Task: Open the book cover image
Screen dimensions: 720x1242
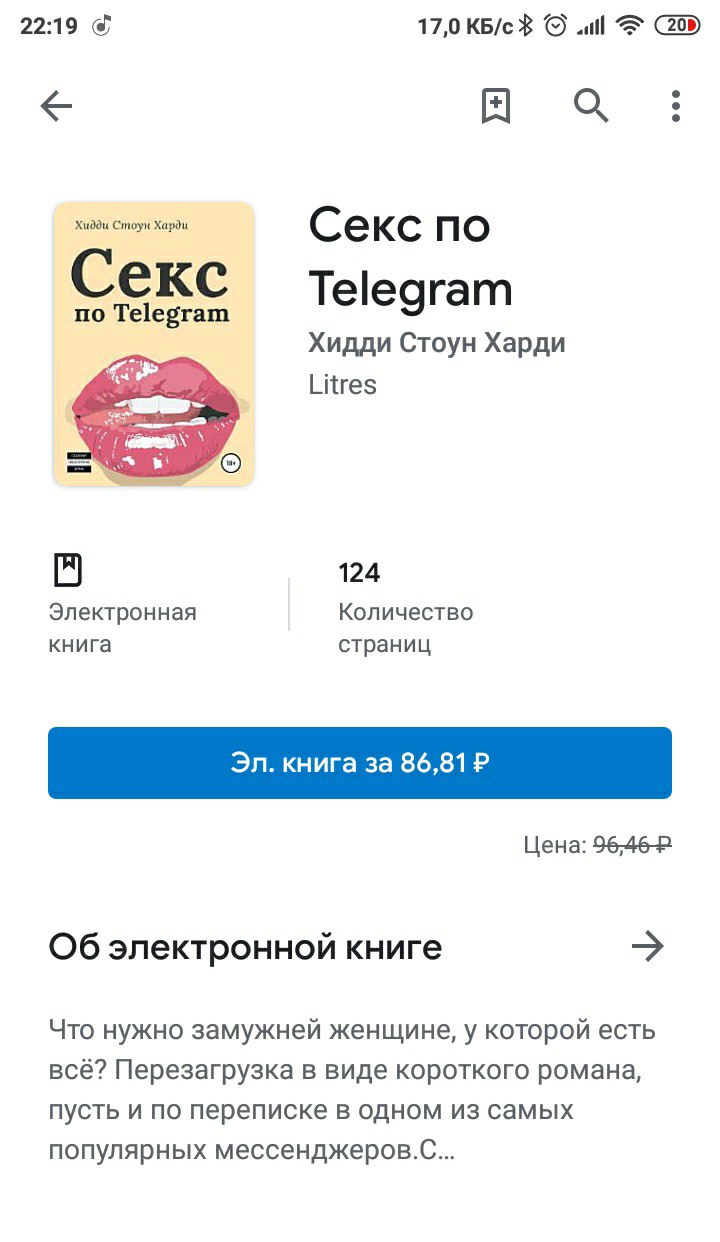Action: point(154,344)
